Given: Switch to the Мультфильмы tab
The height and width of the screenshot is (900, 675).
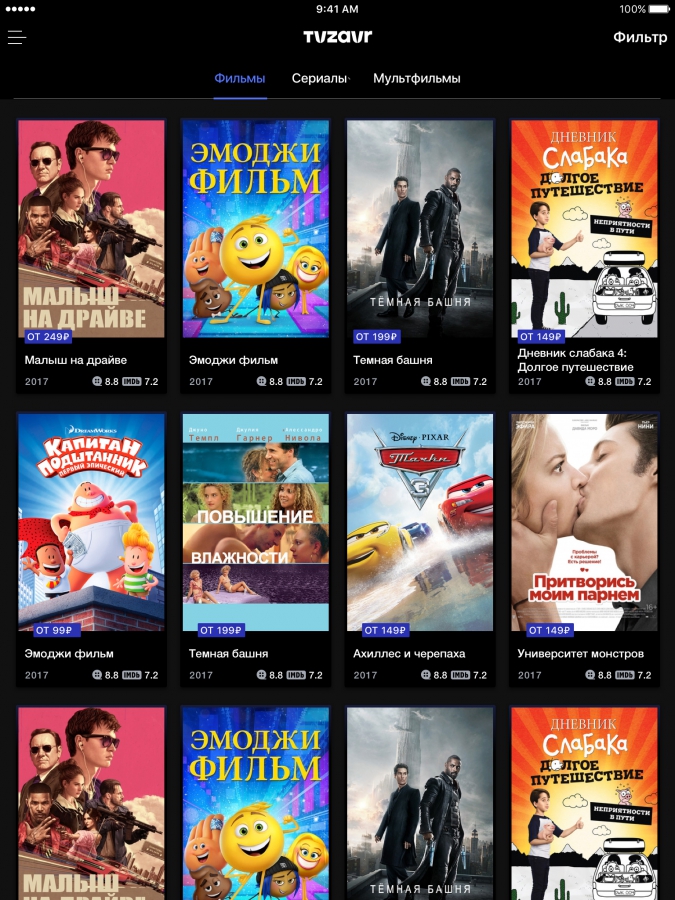Looking at the screenshot, I should pyautogui.click(x=417, y=78).
